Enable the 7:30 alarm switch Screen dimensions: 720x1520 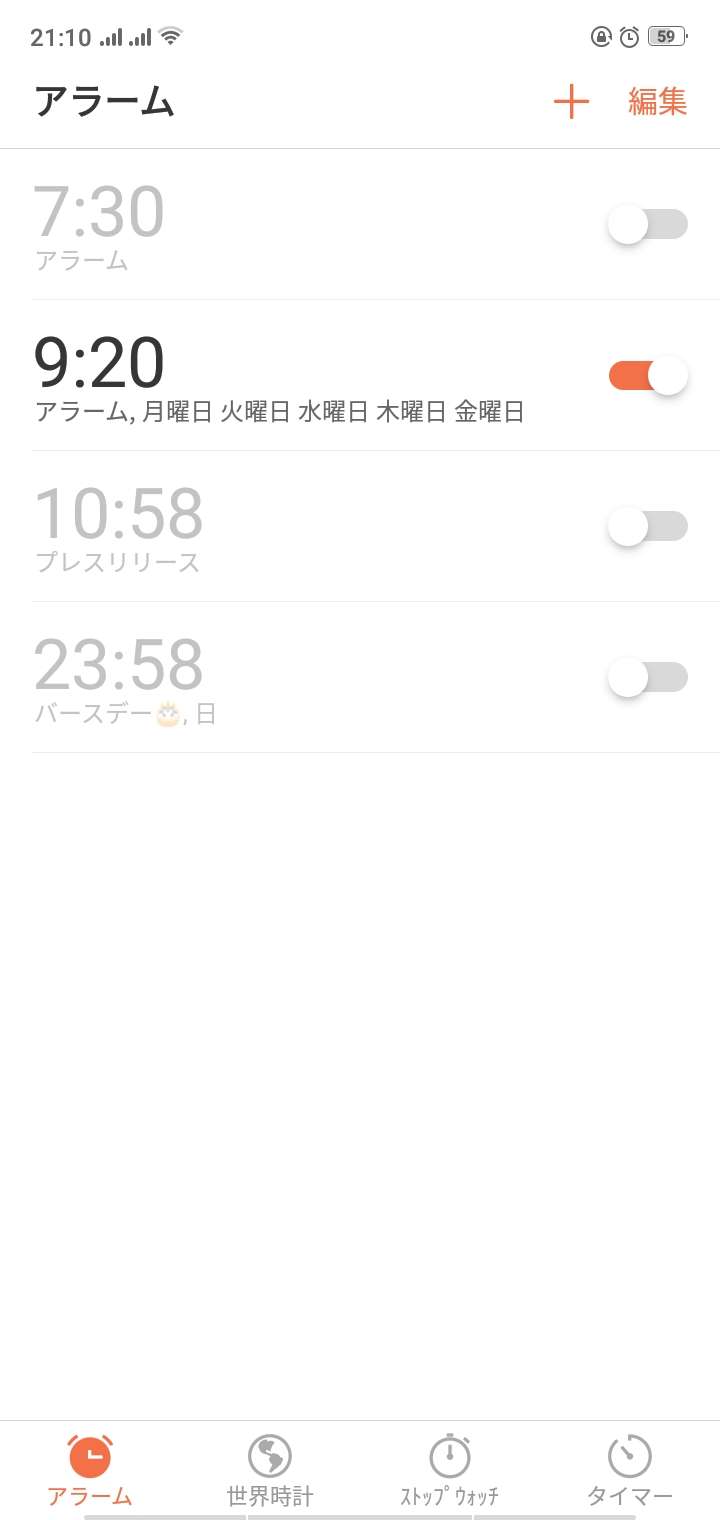pyautogui.click(x=648, y=224)
